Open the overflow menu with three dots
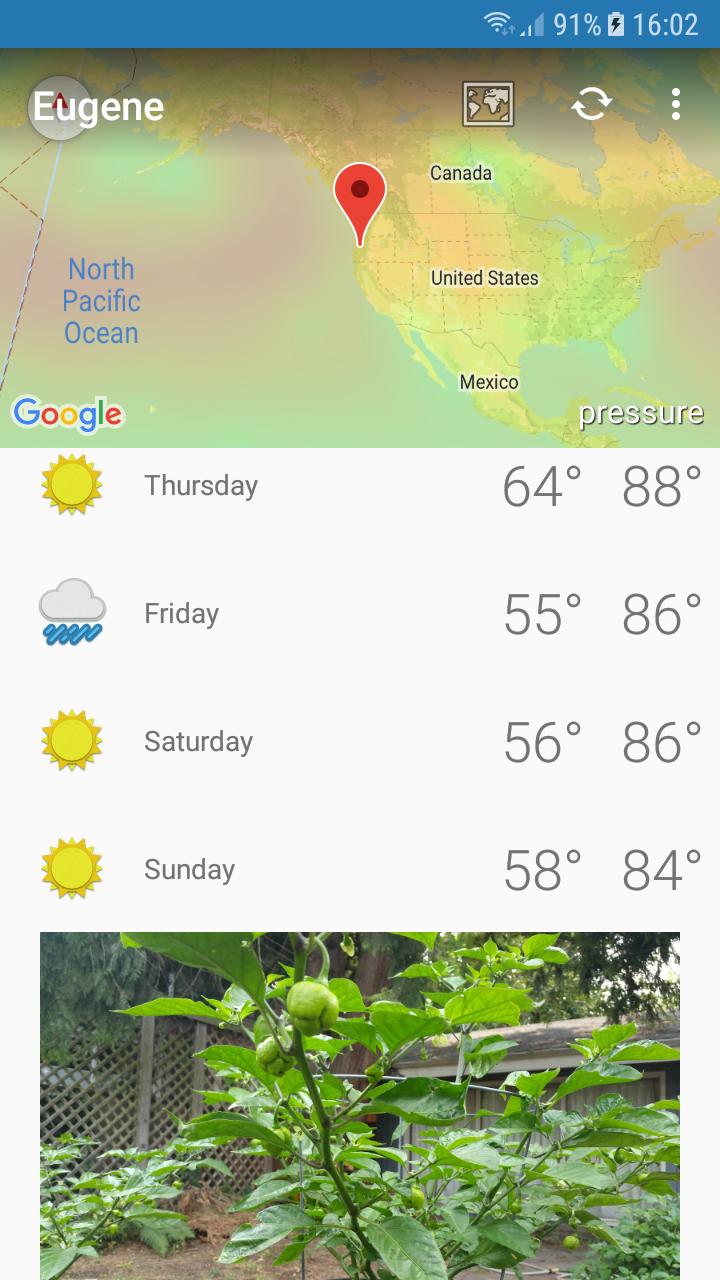 click(675, 103)
